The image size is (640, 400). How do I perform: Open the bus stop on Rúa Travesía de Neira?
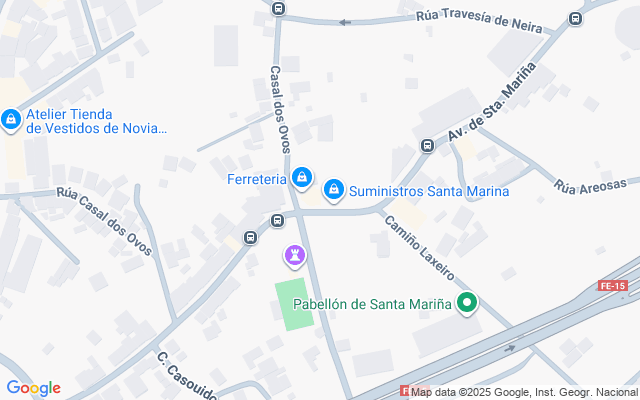[575, 18]
